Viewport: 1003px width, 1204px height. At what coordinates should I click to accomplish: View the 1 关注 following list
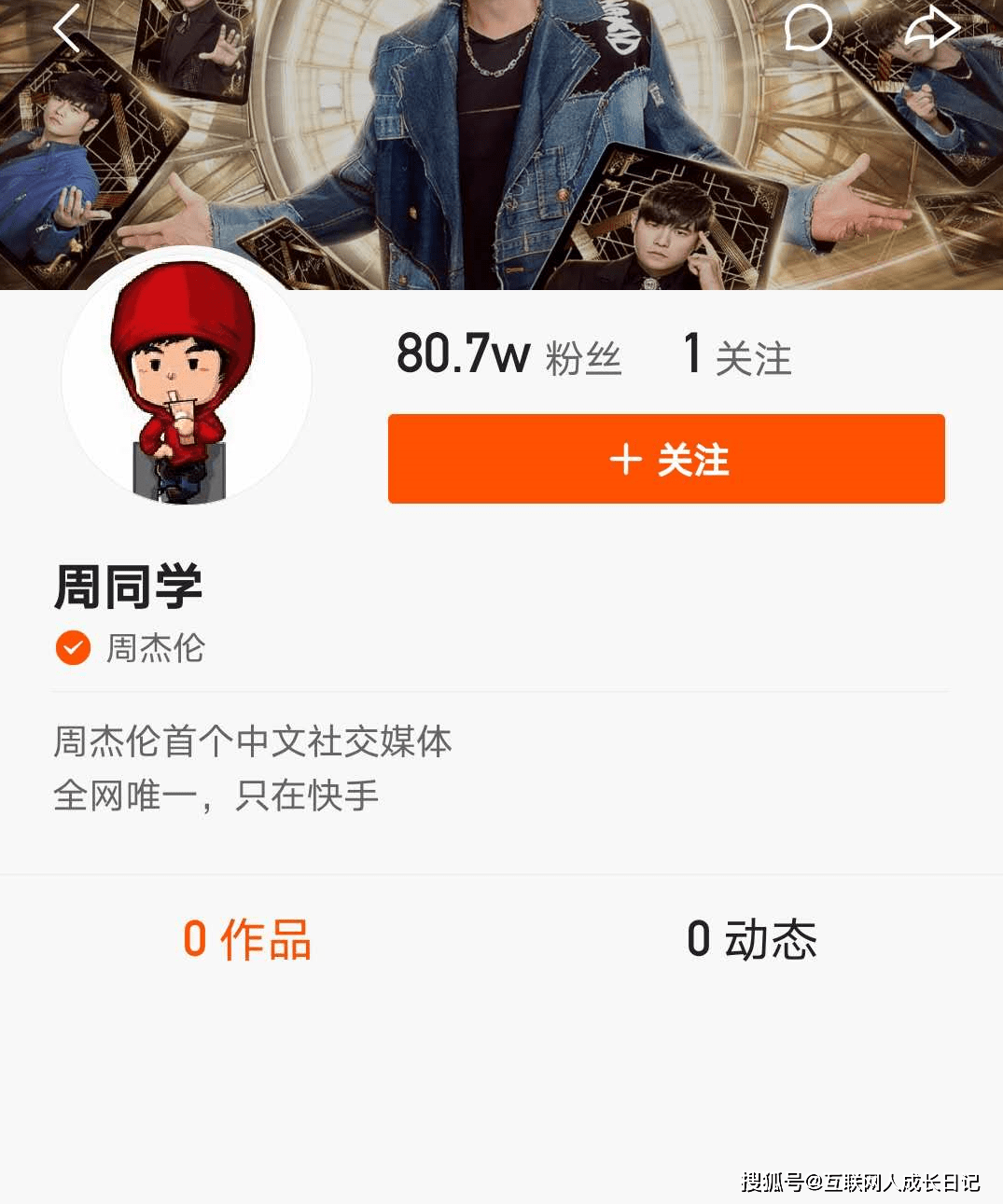(737, 355)
